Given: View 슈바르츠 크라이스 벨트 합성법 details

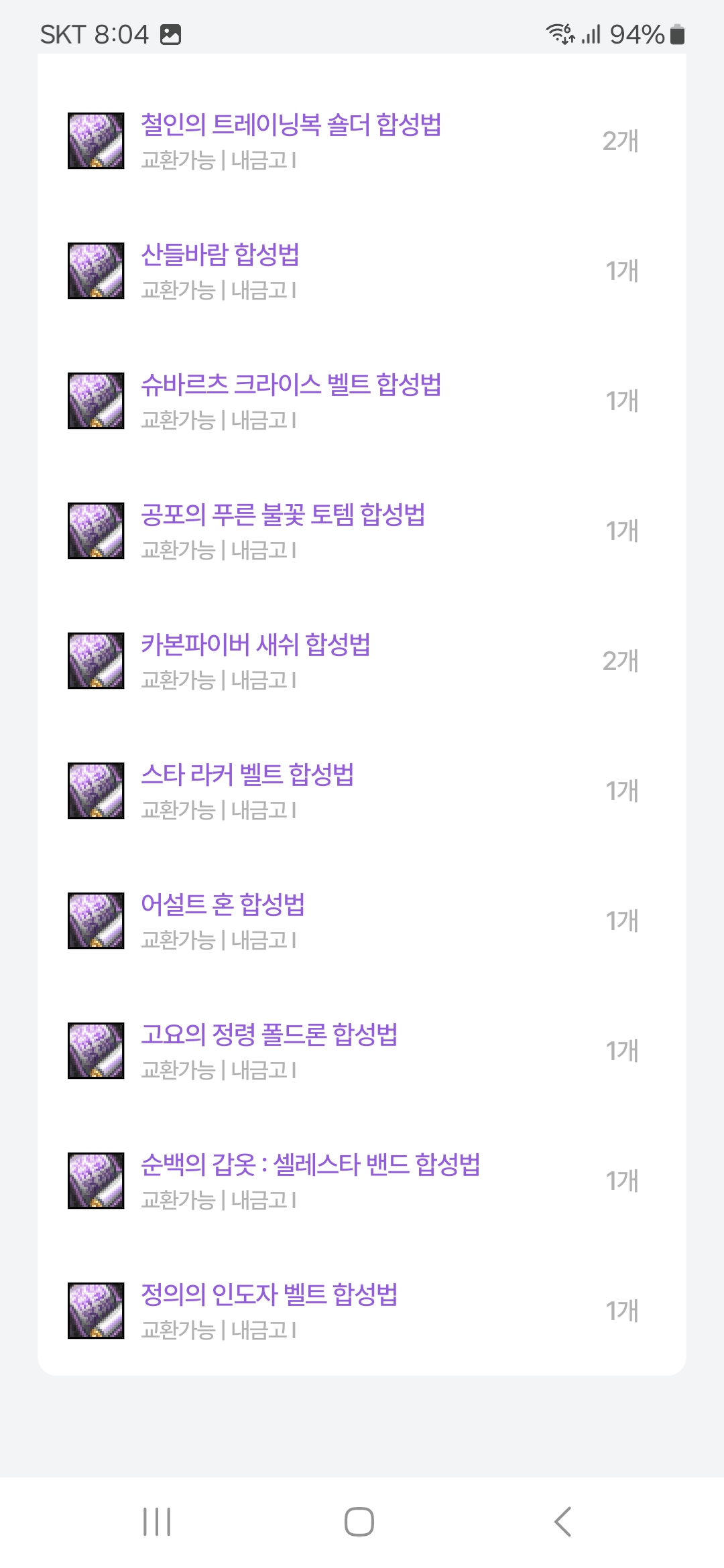Looking at the screenshot, I should [x=291, y=385].
